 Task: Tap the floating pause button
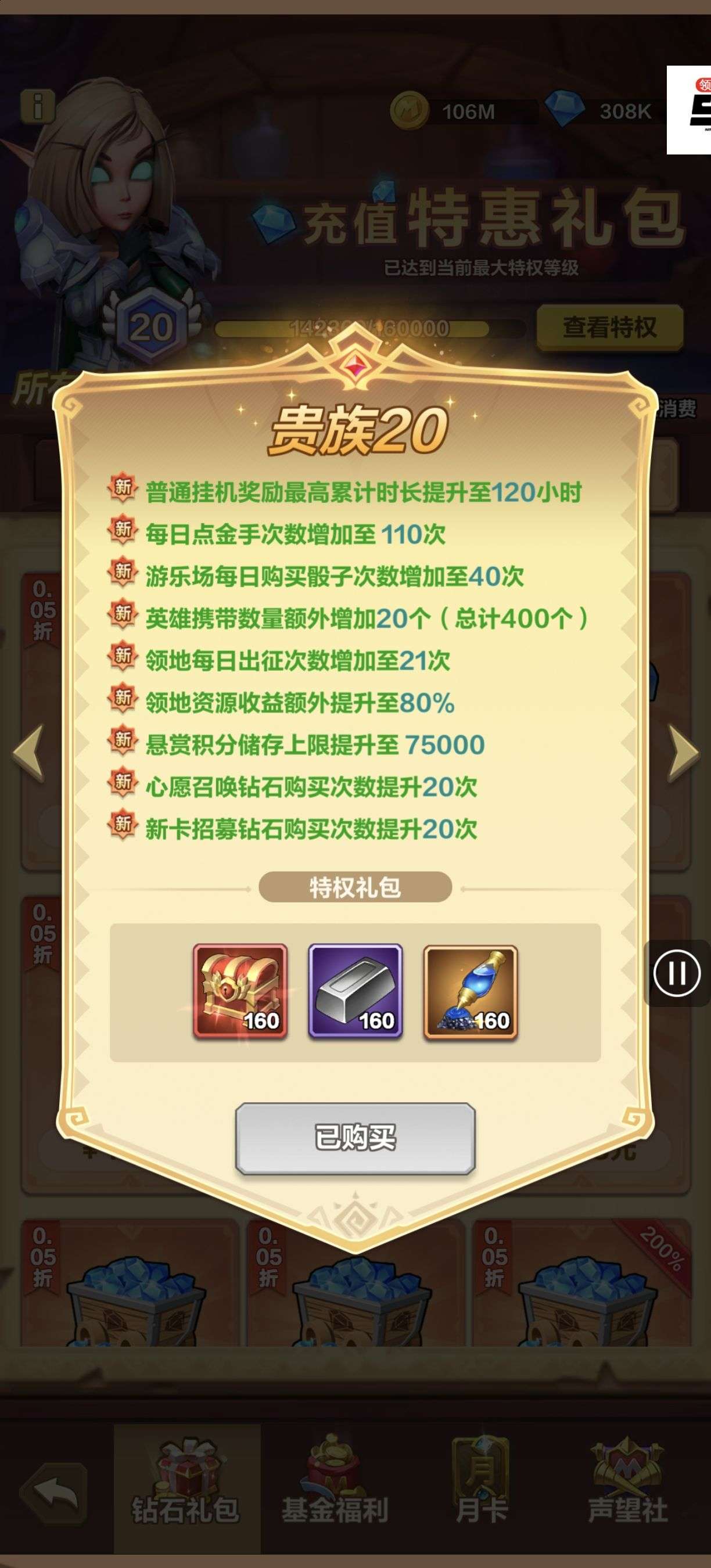click(x=676, y=973)
